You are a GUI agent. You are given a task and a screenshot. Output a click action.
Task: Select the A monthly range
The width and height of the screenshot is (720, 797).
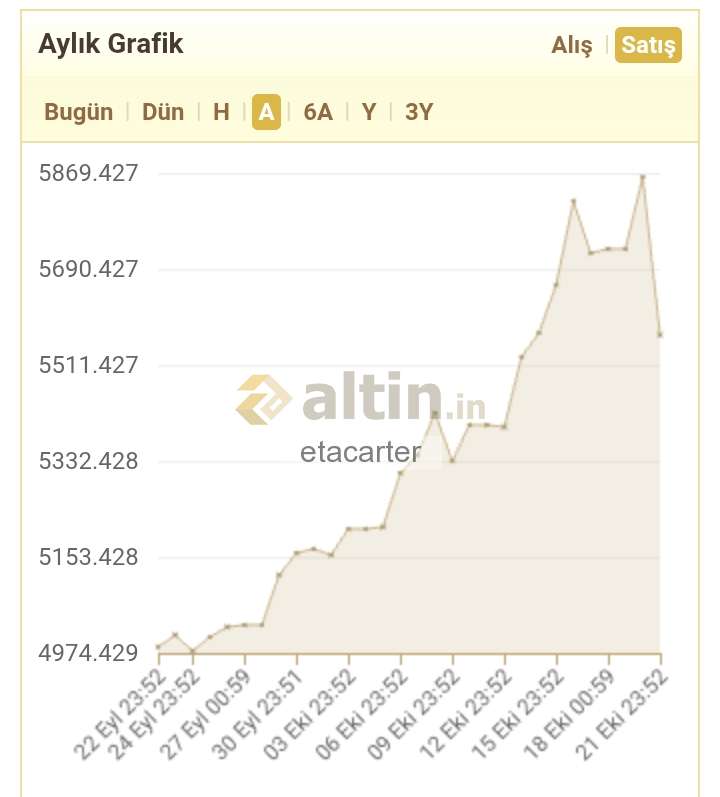point(266,111)
